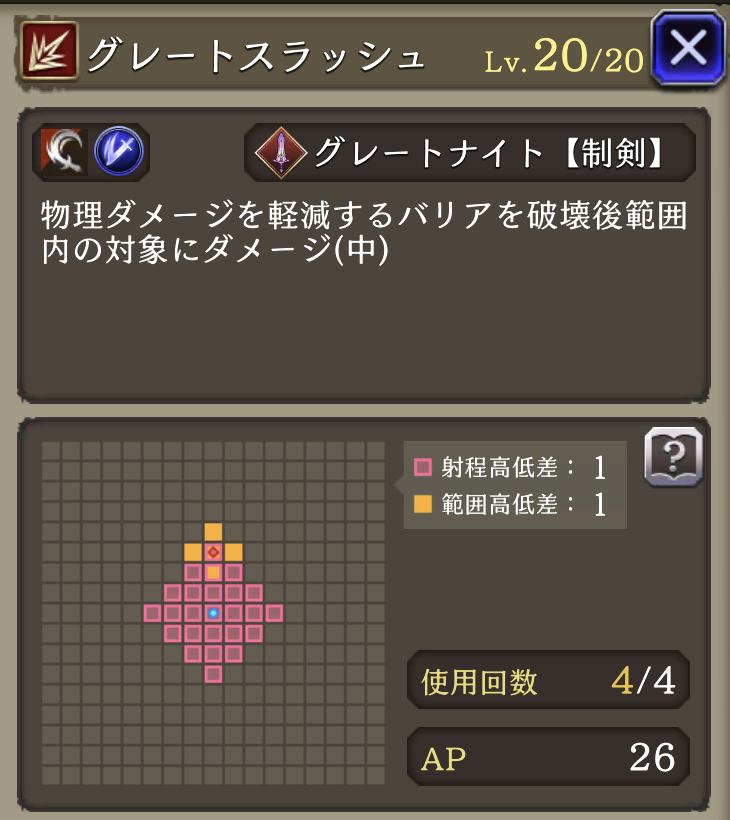Open the range help question-mark button

click(674, 457)
